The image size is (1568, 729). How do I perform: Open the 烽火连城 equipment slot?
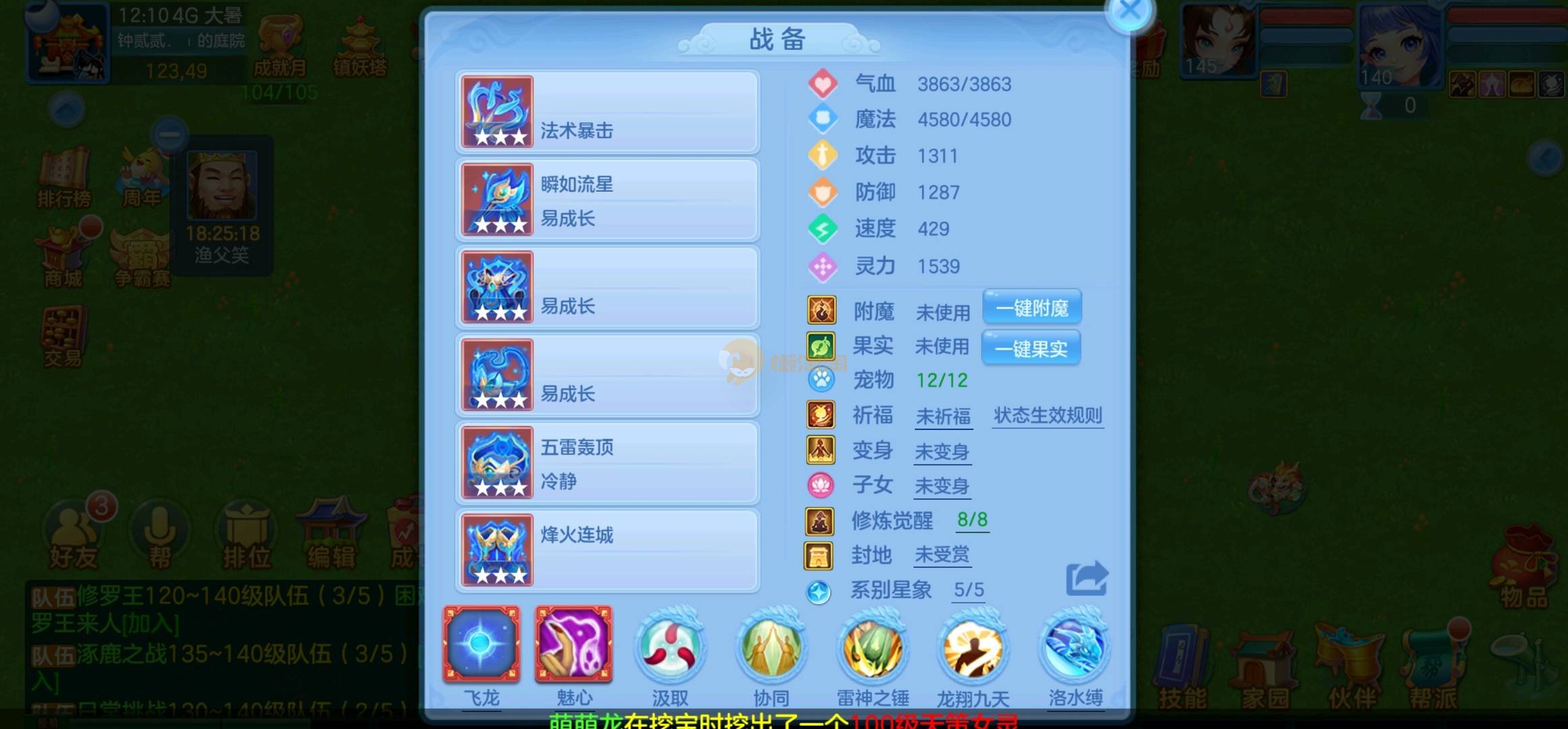pos(607,551)
